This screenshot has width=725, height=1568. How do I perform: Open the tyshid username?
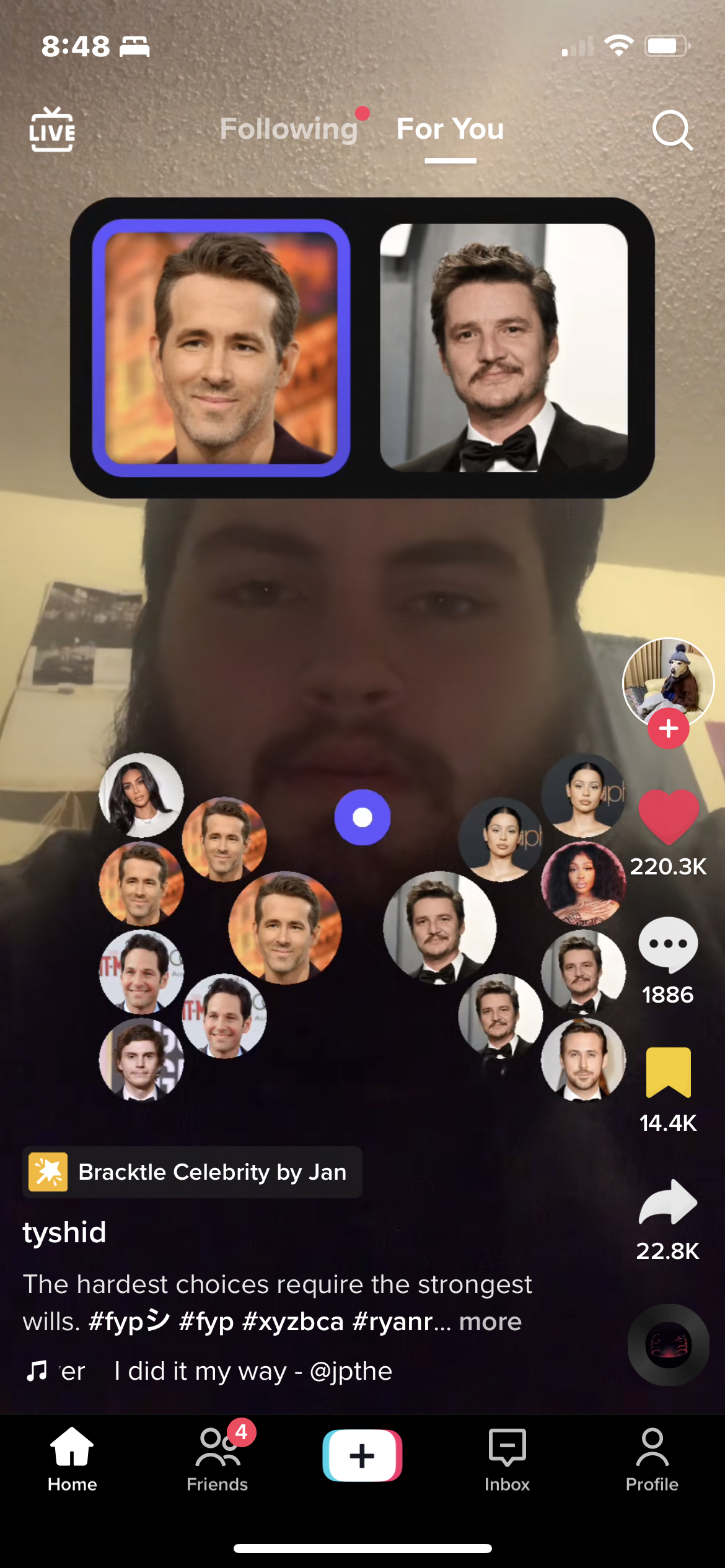64,1232
